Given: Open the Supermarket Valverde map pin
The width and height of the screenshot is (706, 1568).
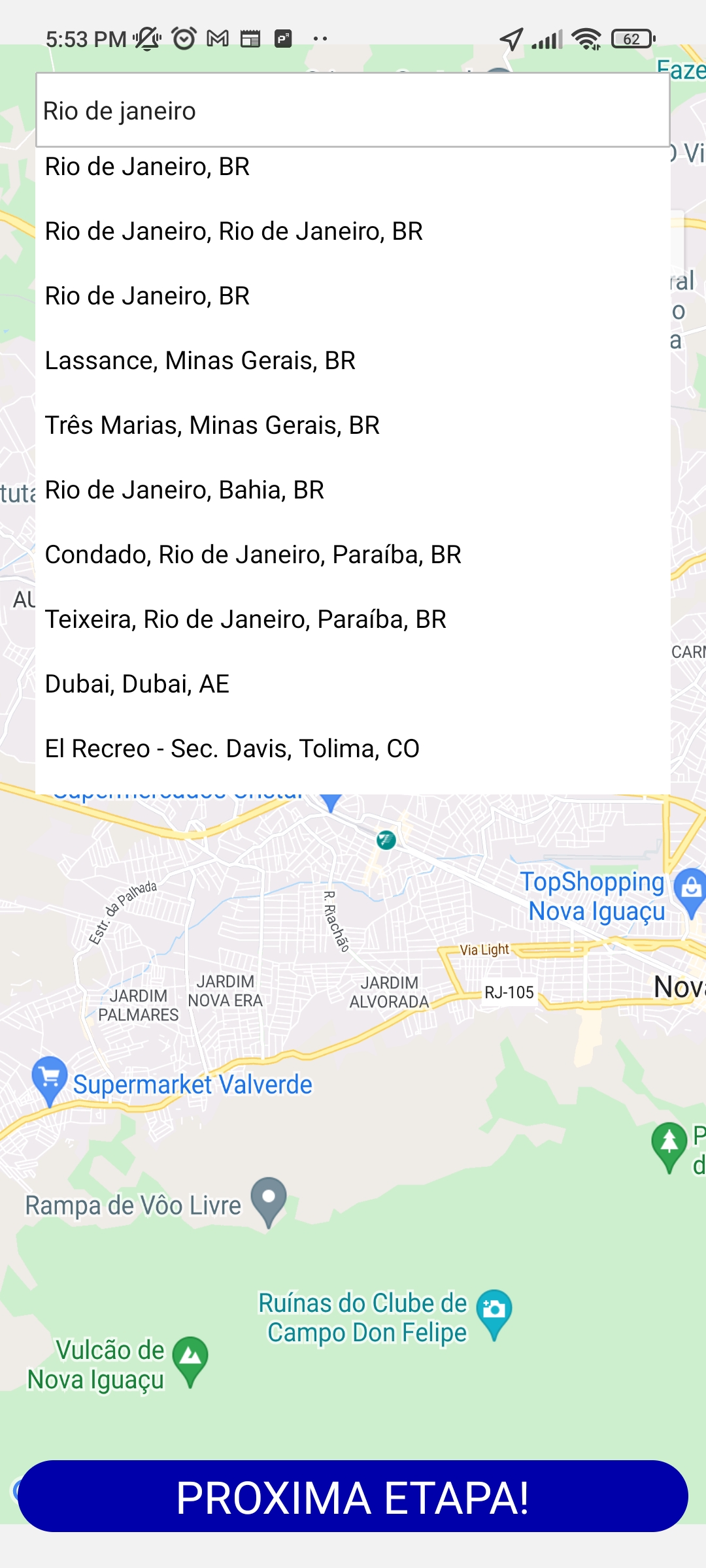Looking at the screenshot, I should click(50, 1078).
